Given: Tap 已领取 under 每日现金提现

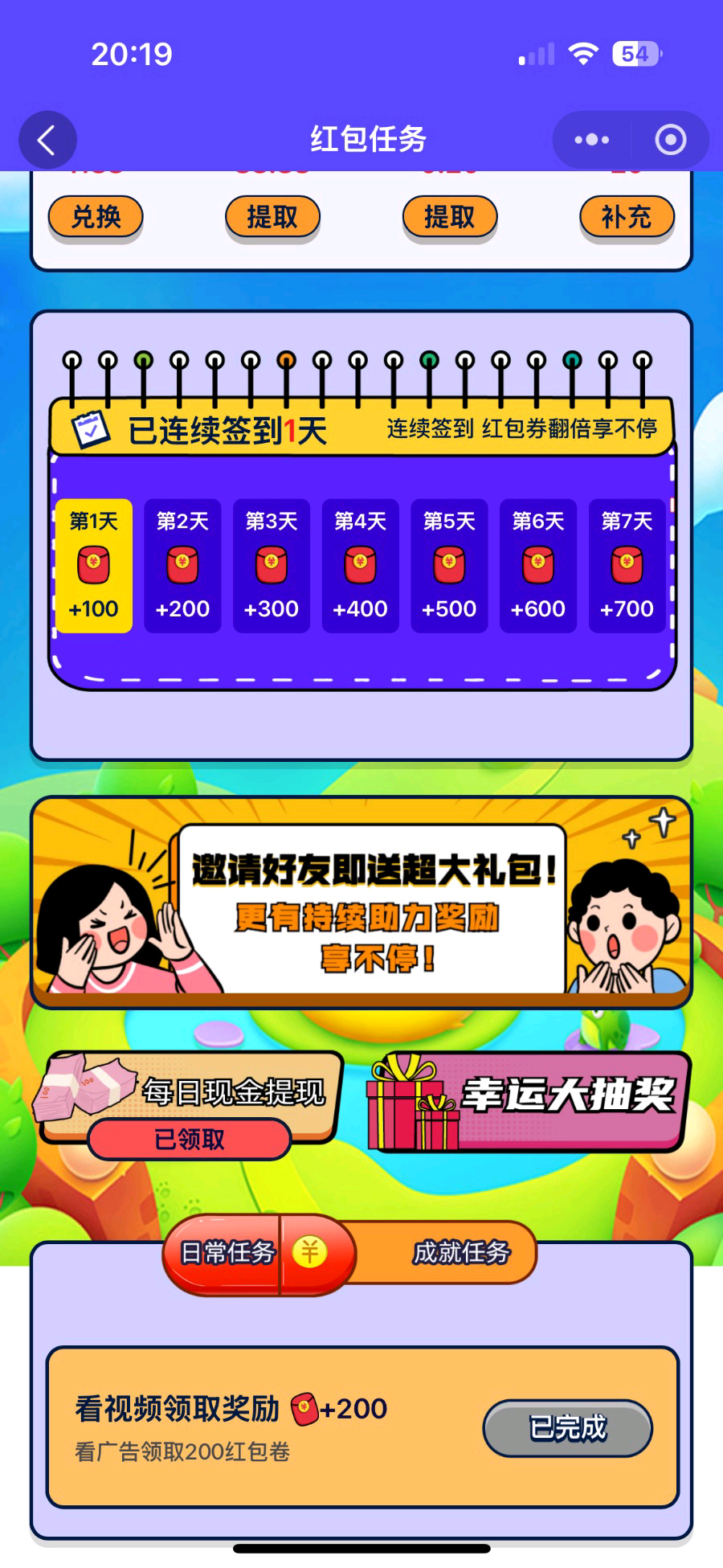Looking at the screenshot, I should [x=190, y=1139].
